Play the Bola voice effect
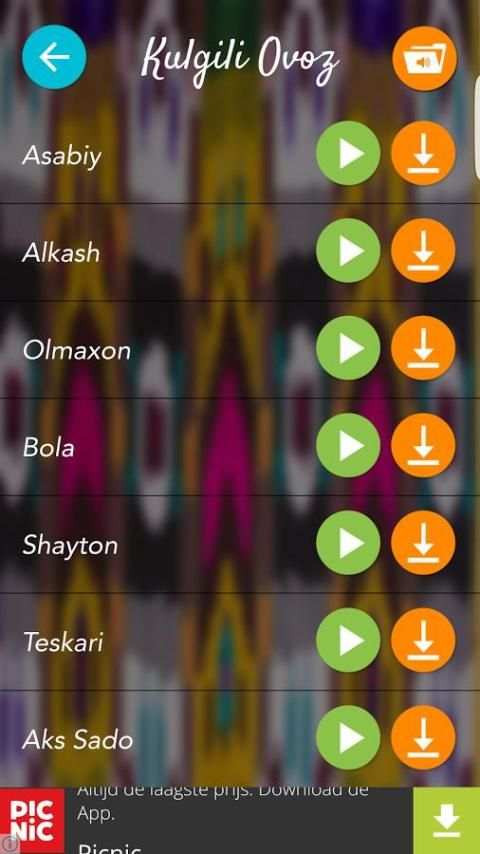This screenshot has height=854, width=480. 348,446
